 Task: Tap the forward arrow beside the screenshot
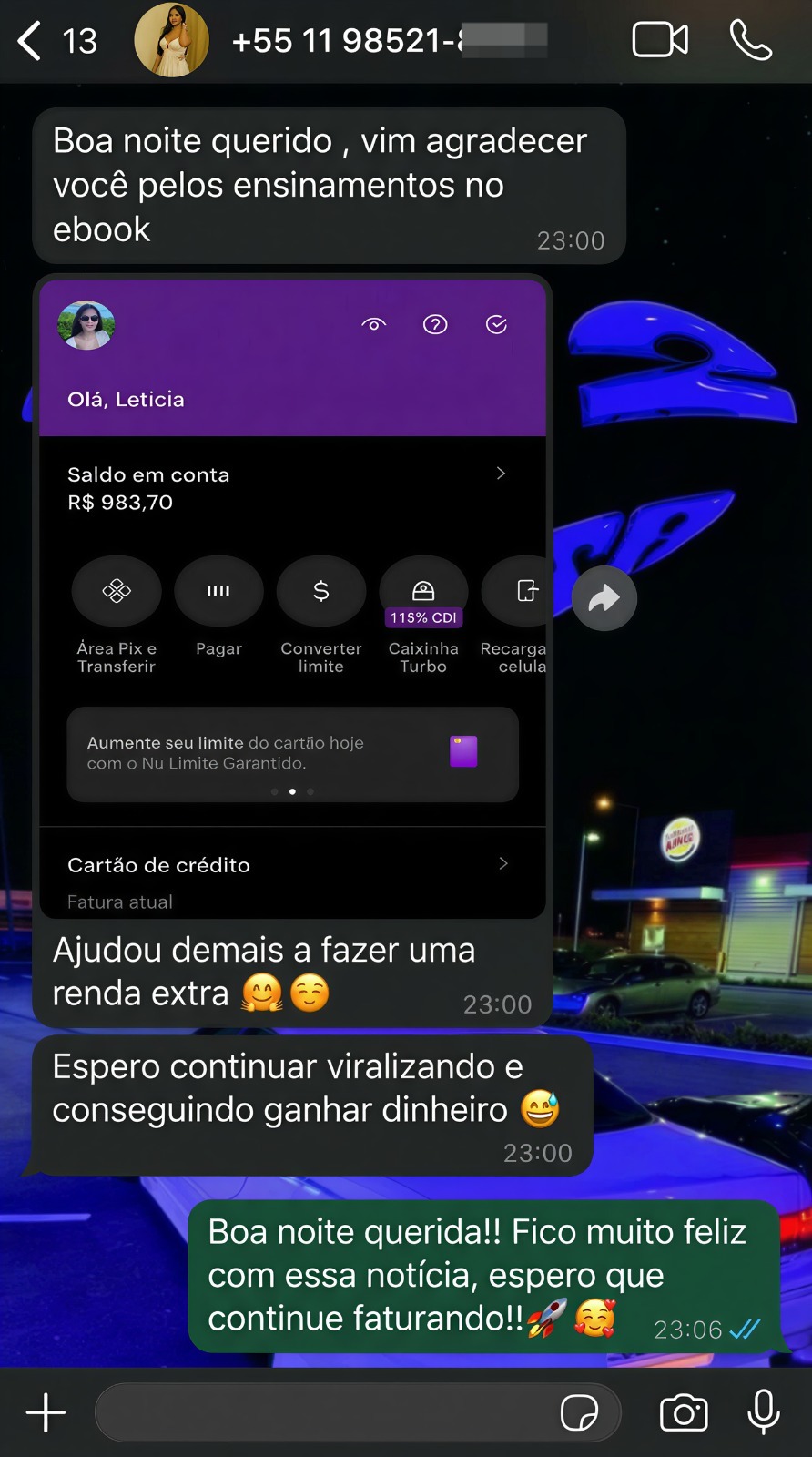[604, 598]
